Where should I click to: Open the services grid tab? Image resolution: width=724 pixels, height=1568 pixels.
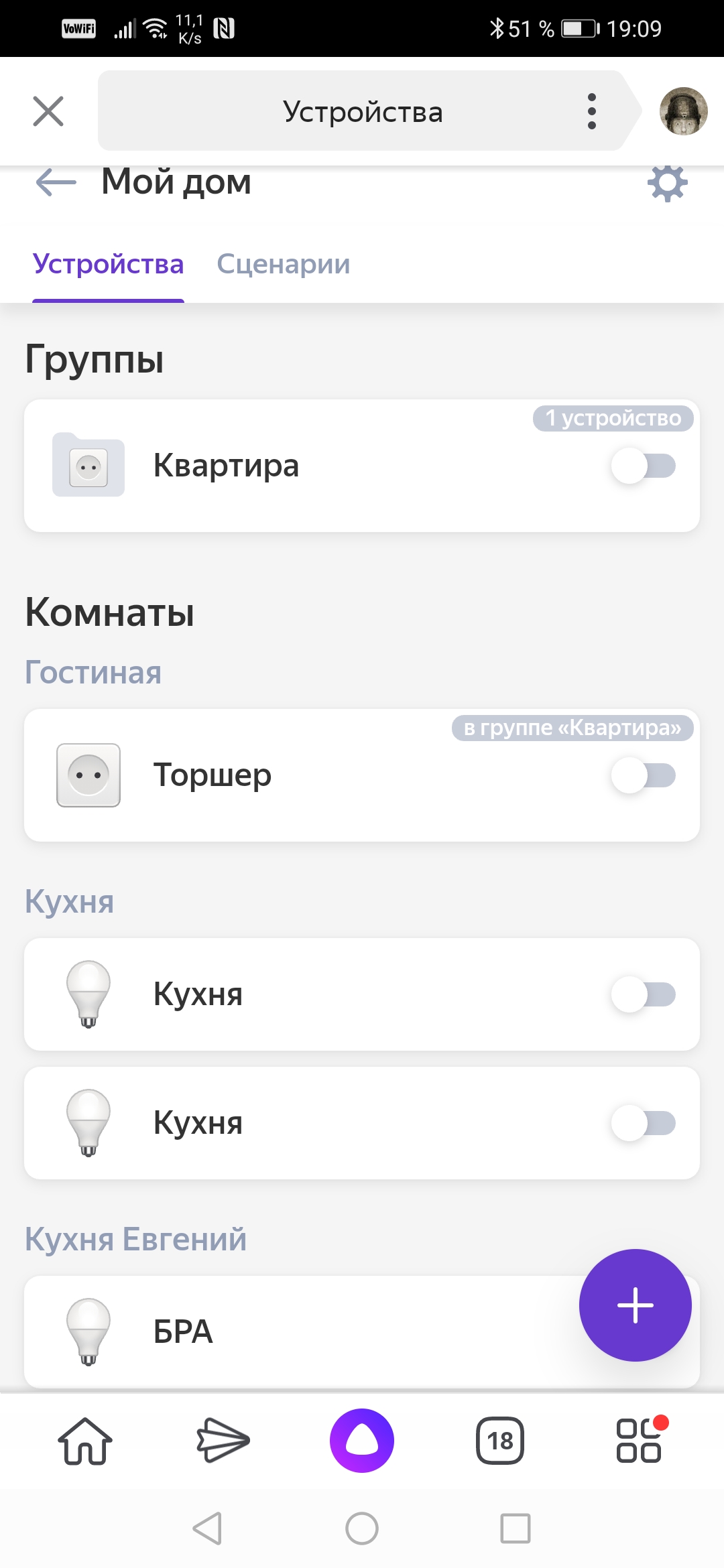point(639,1441)
